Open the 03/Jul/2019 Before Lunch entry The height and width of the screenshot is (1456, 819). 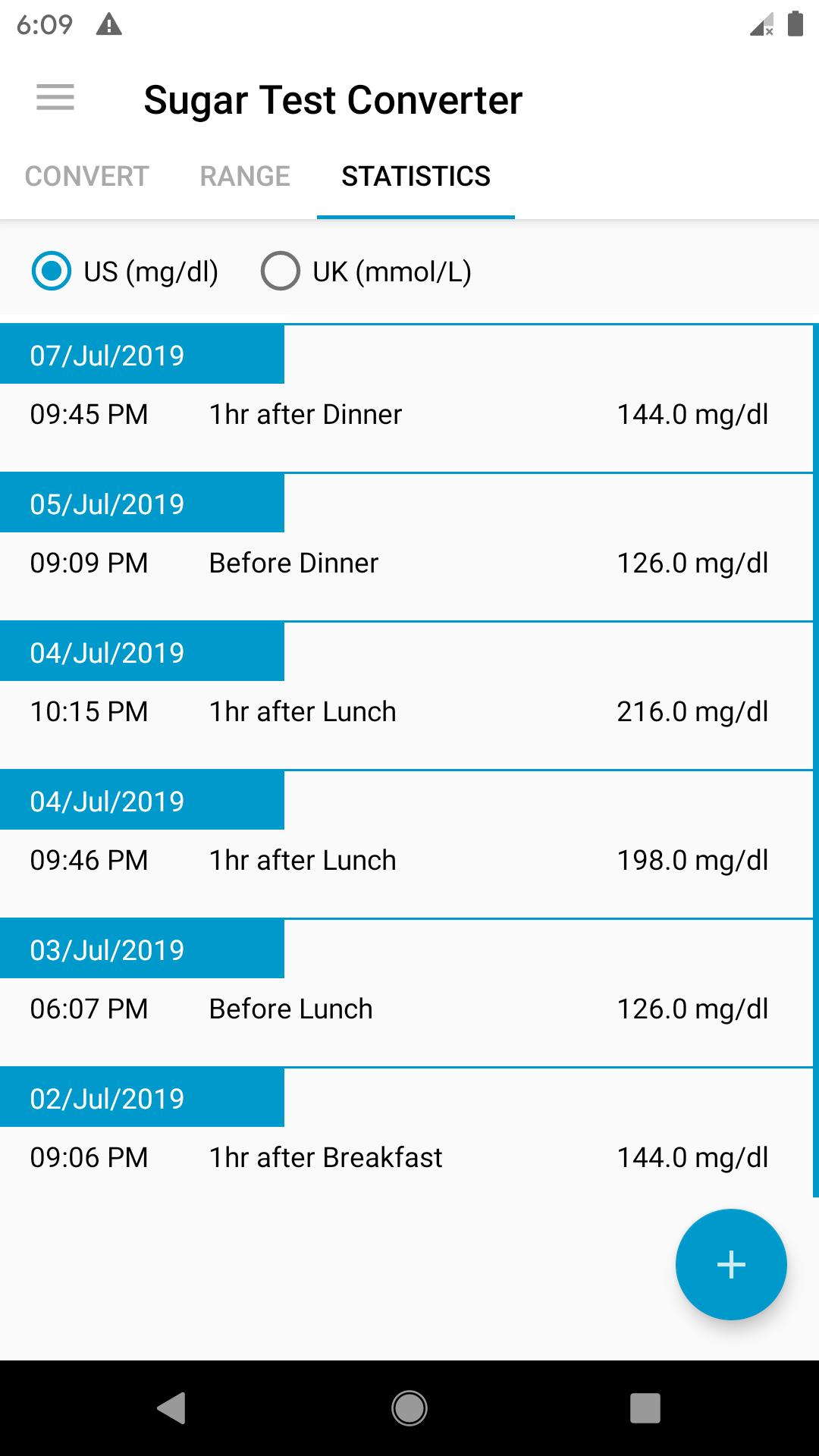click(x=406, y=993)
